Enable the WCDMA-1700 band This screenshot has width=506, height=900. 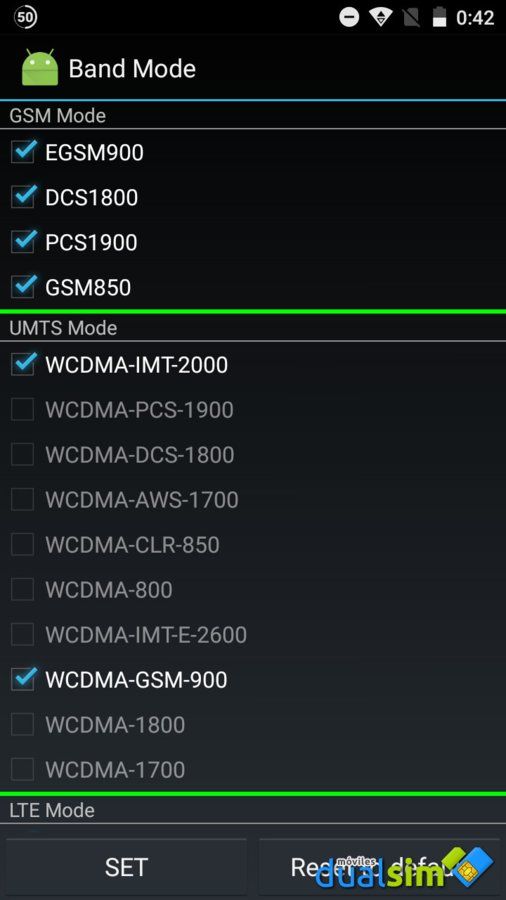23,769
